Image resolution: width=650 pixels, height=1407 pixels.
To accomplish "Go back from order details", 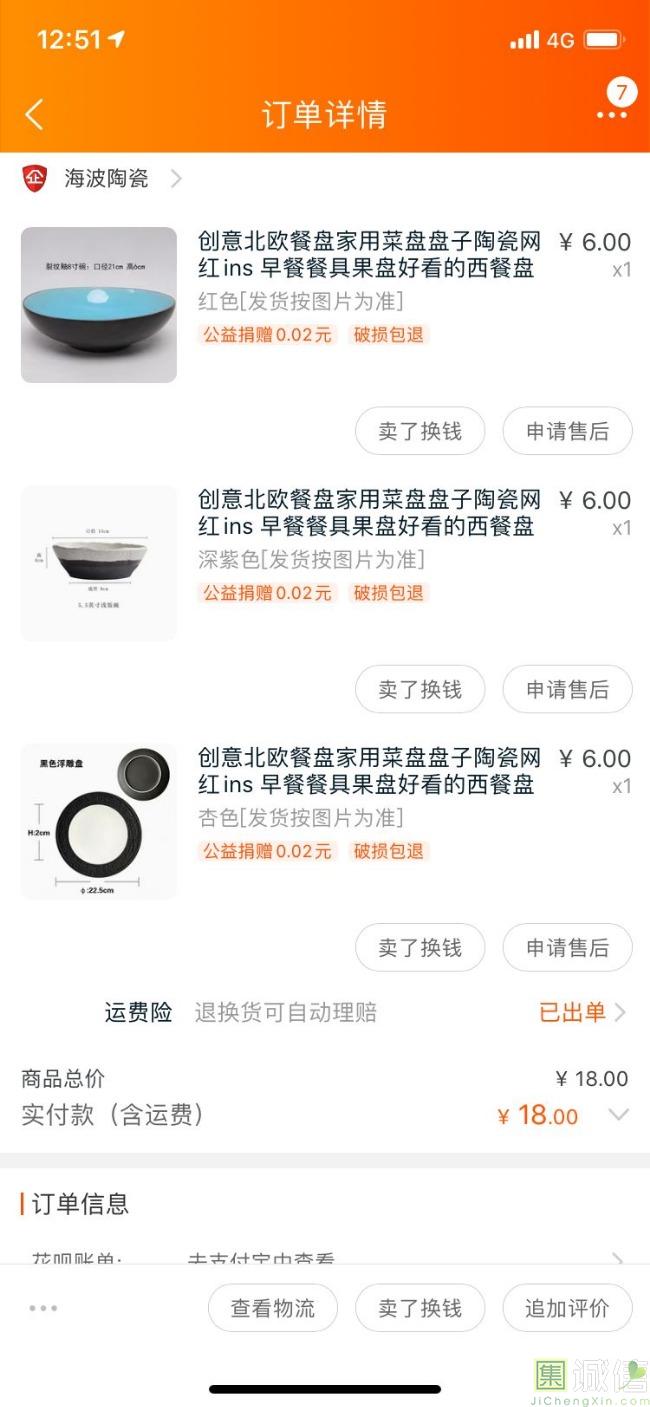I will tap(34, 114).
